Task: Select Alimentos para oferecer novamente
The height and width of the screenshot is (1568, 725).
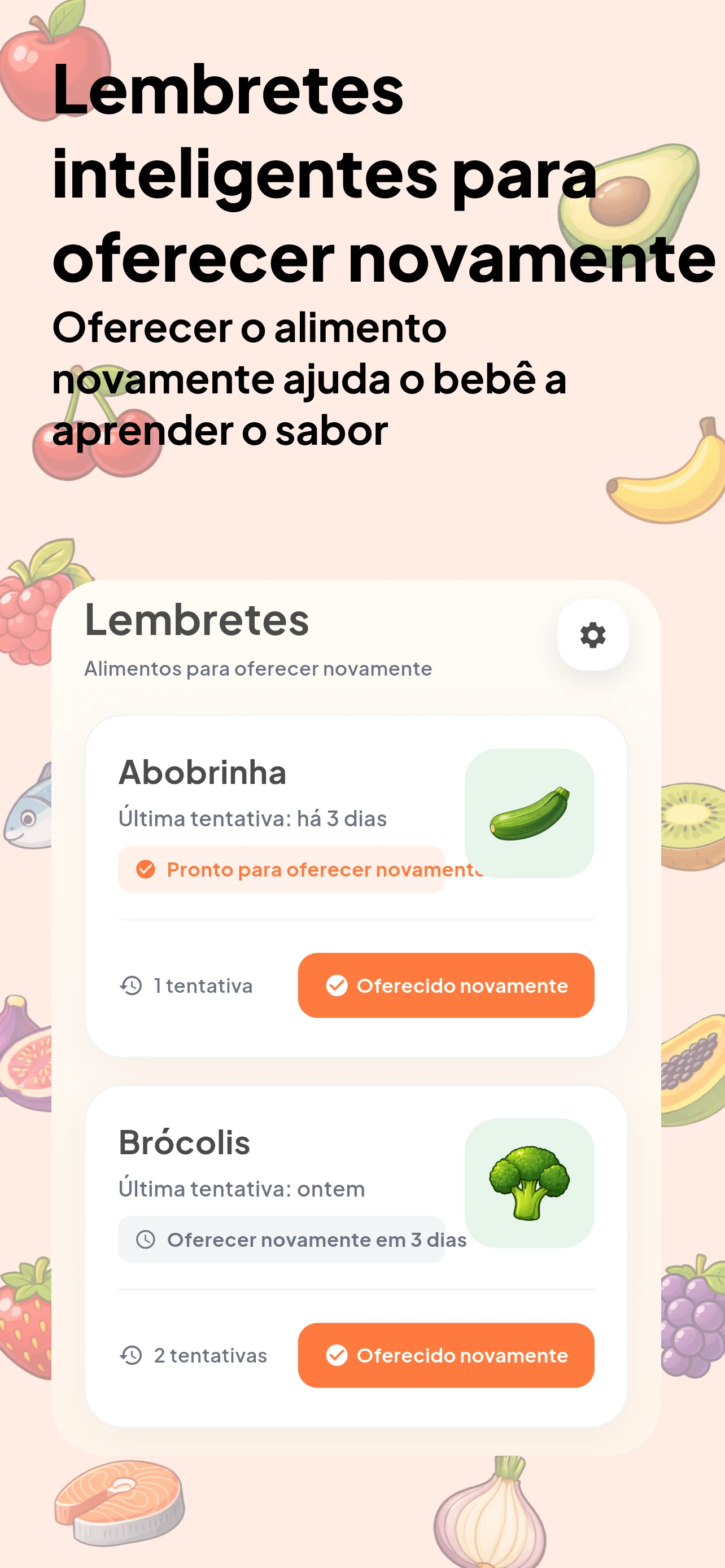Action: tap(257, 668)
